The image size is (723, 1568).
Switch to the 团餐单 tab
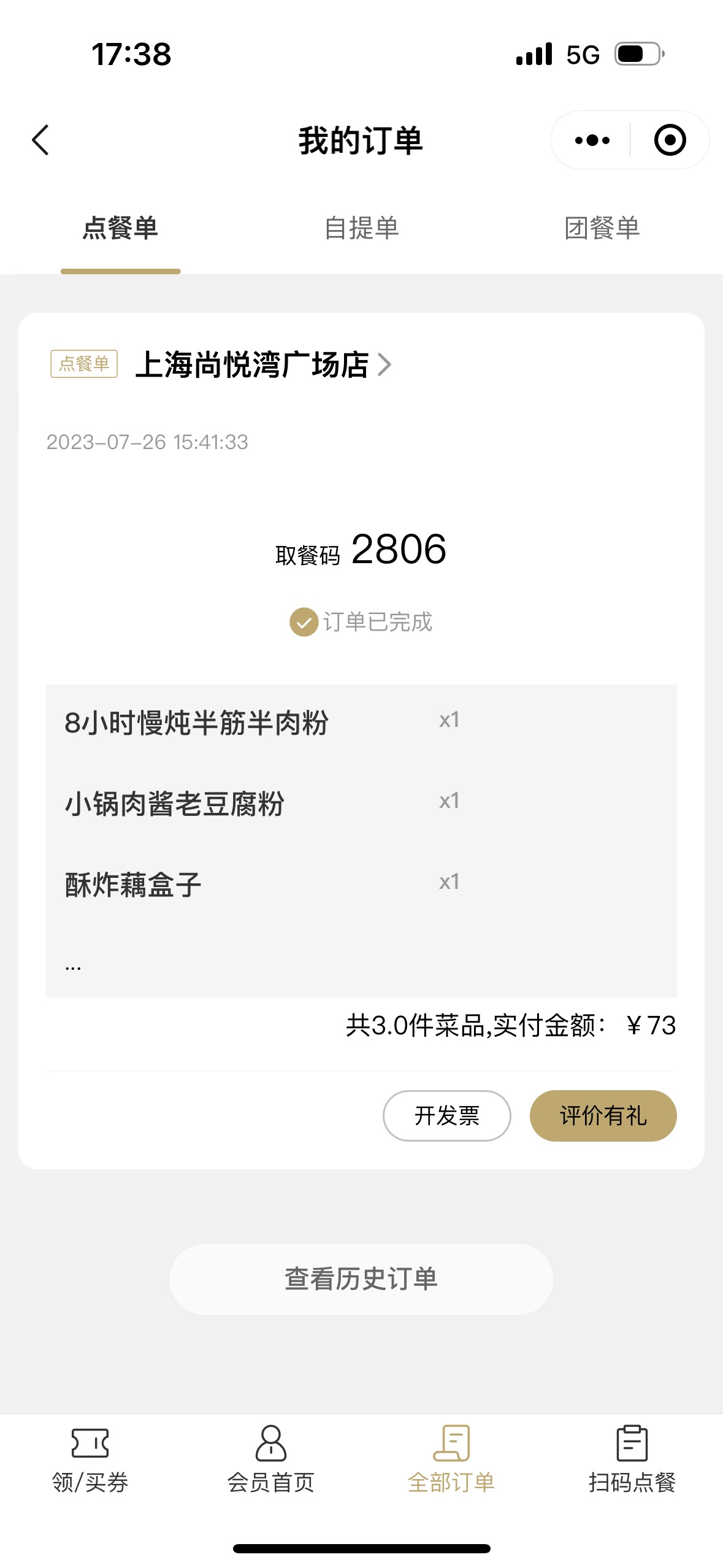(x=602, y=228)
